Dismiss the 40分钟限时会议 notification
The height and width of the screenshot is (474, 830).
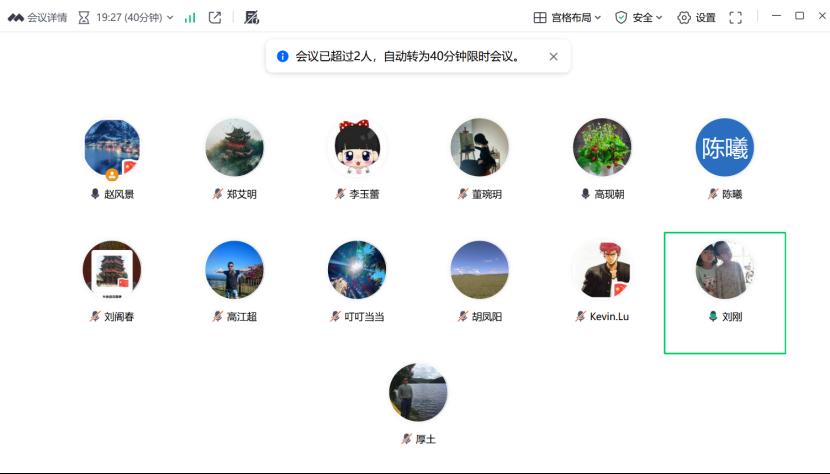554,57
